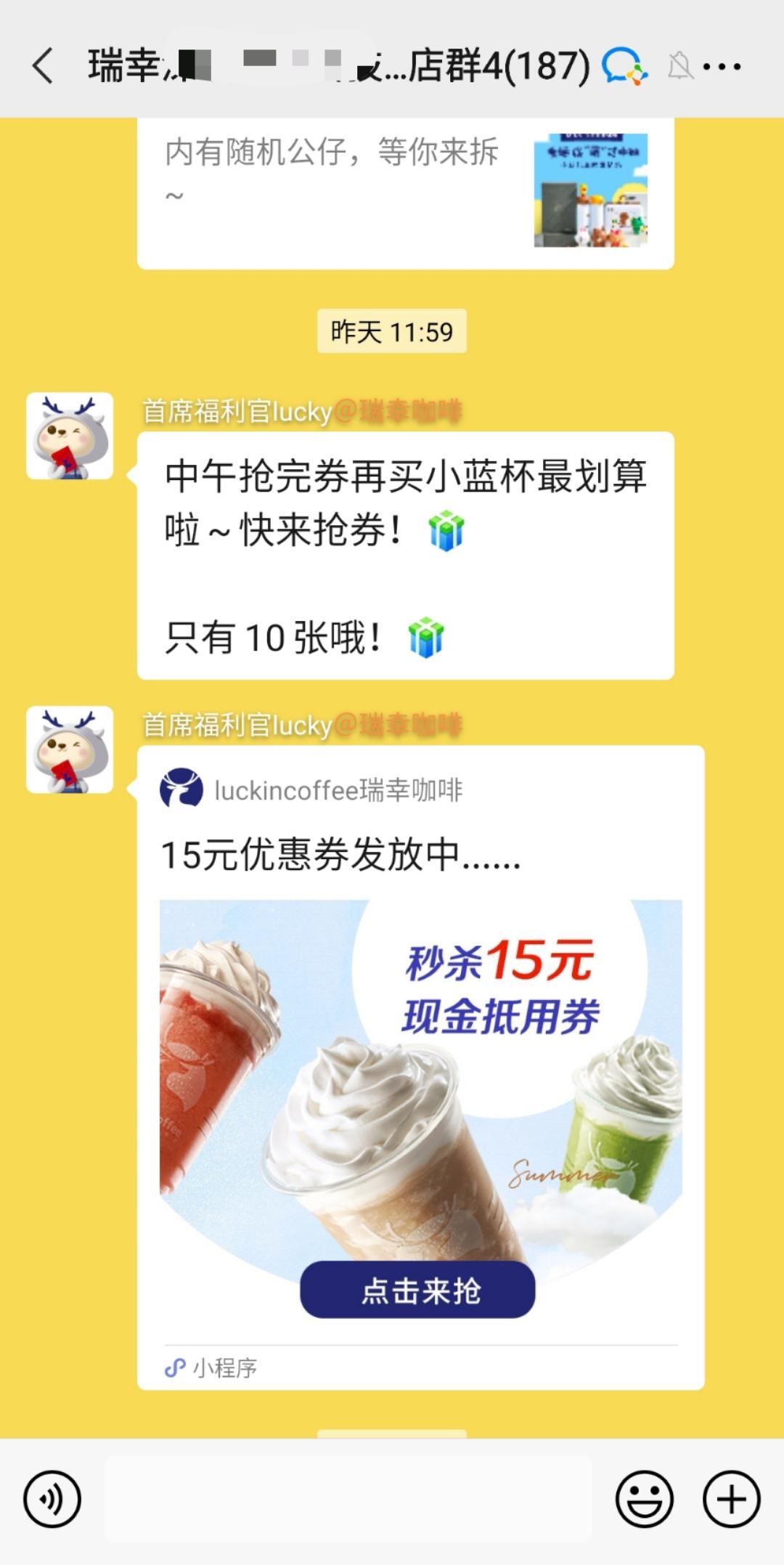Tap the colorful gacha machine thumbnail image
The height and width of the screenshot is (1565, 784).
[x=594, y=187]
